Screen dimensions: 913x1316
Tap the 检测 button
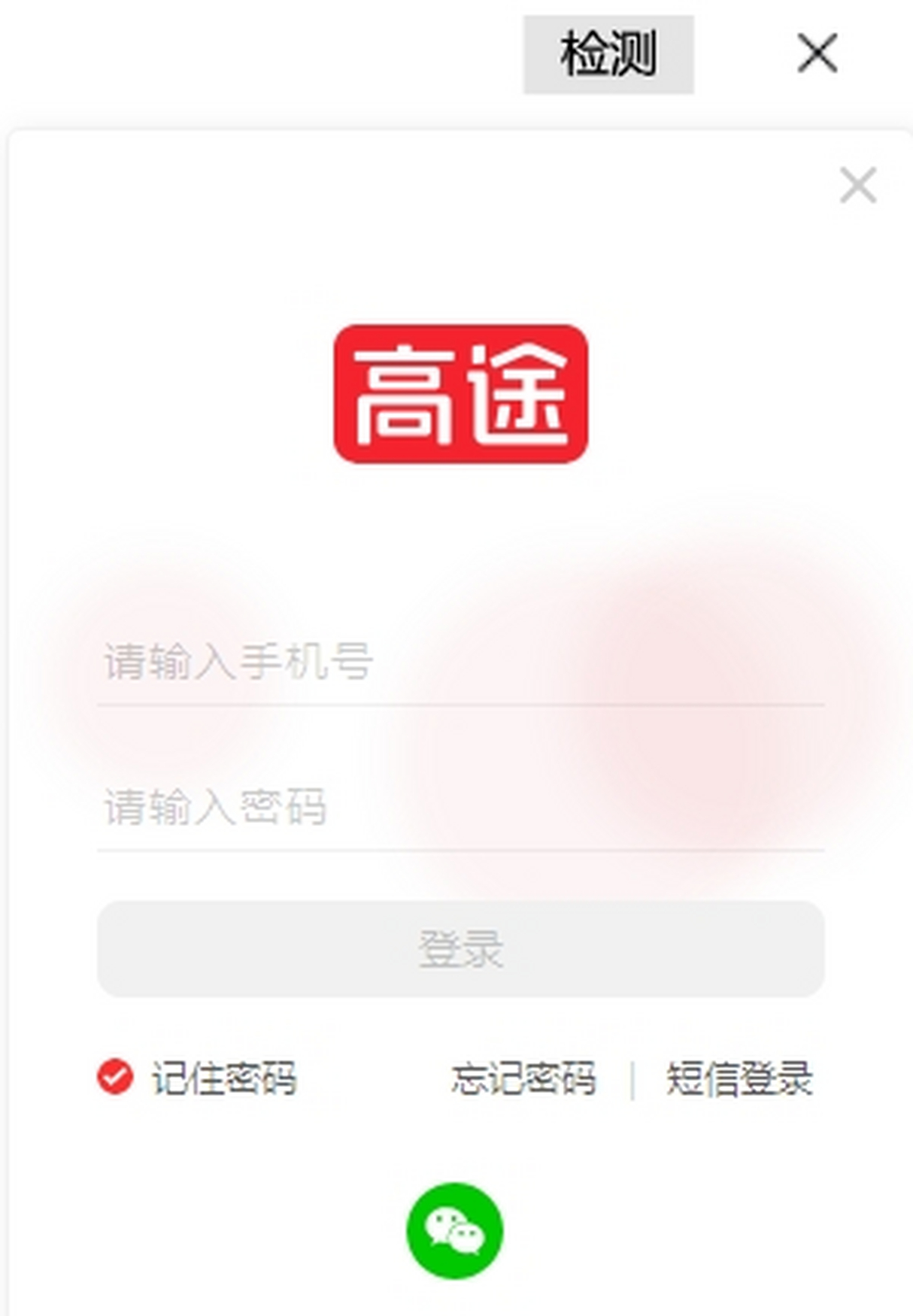pyautogui.click(x=608, y=54)
